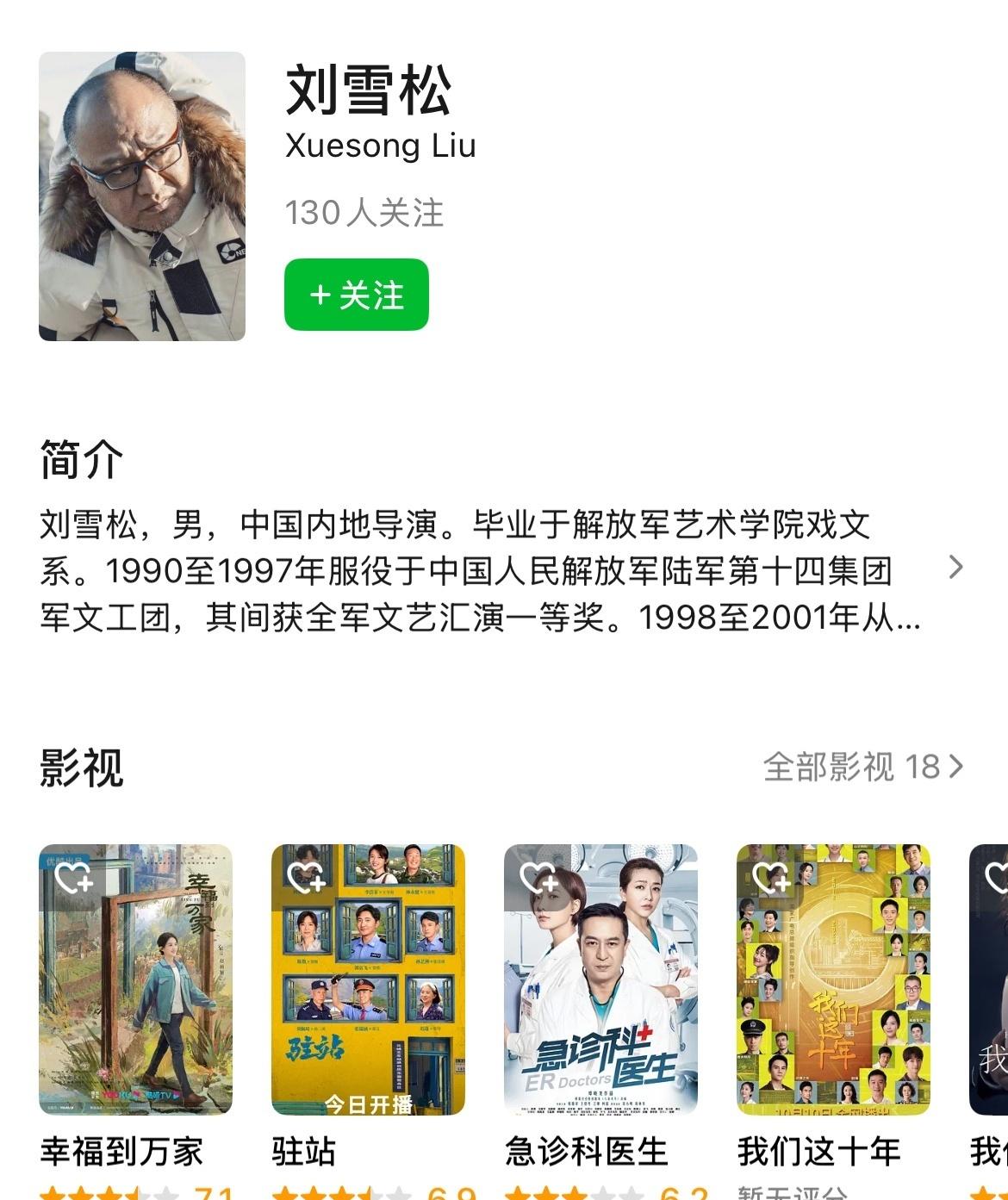Open the 驻站 show card
Viewport: 1008px width, 1200px height.
point(368,991)
